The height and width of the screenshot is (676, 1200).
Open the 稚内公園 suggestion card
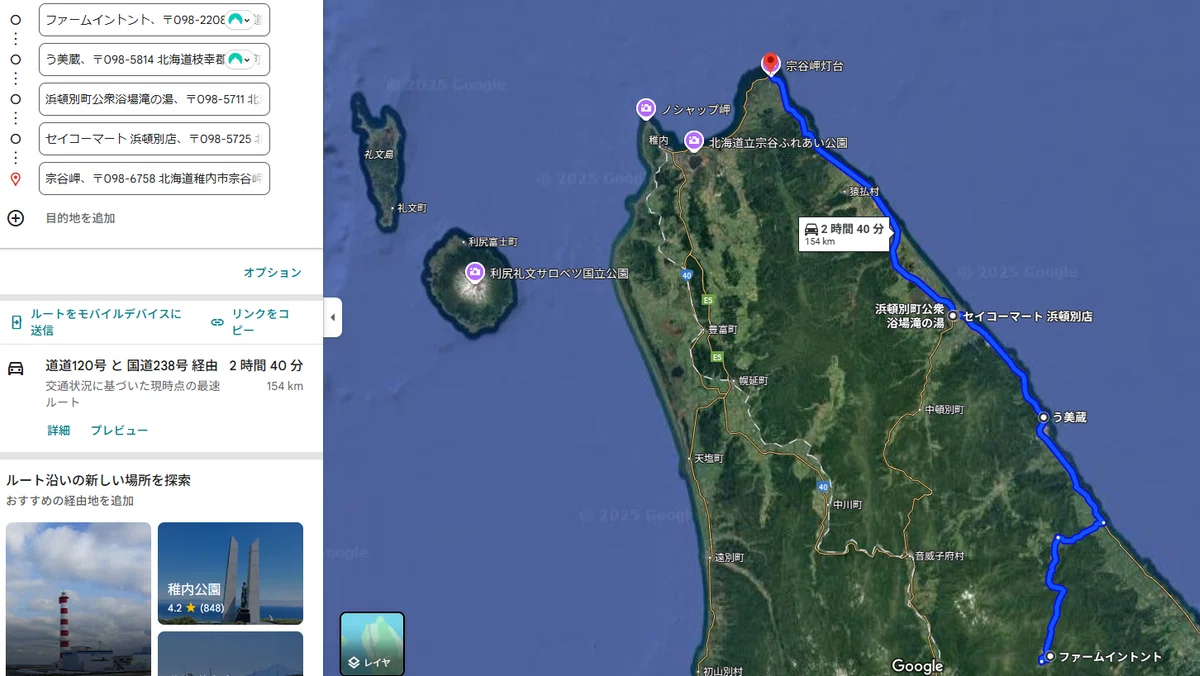pyautogui.click(x=230, y=573)
